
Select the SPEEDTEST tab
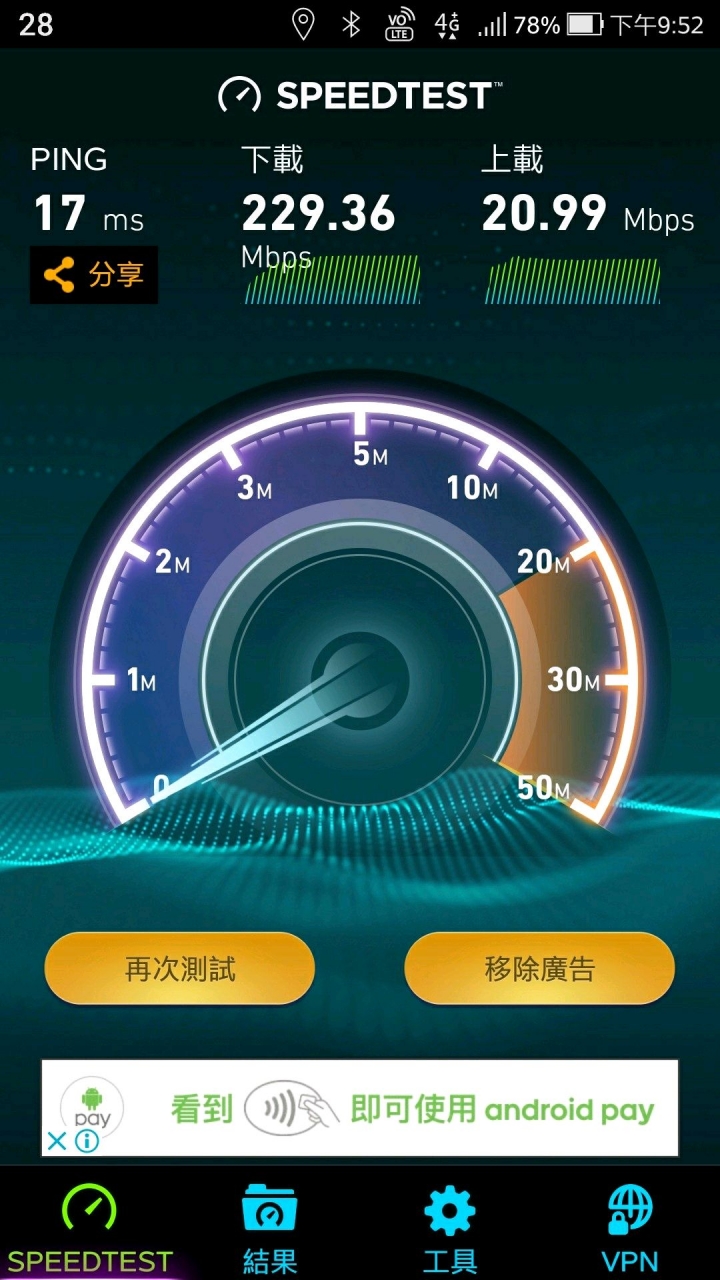coord(90,1225)
